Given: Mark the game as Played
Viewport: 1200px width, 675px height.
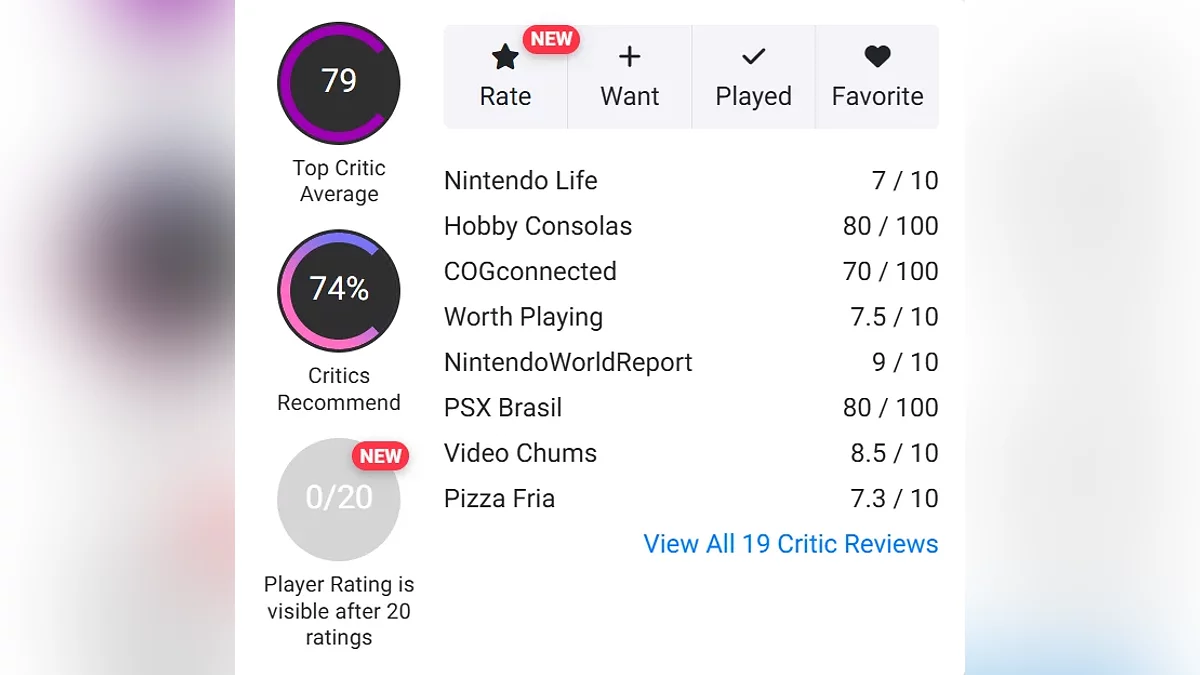Looking at the screenshot, I should [x=753, y=77].
